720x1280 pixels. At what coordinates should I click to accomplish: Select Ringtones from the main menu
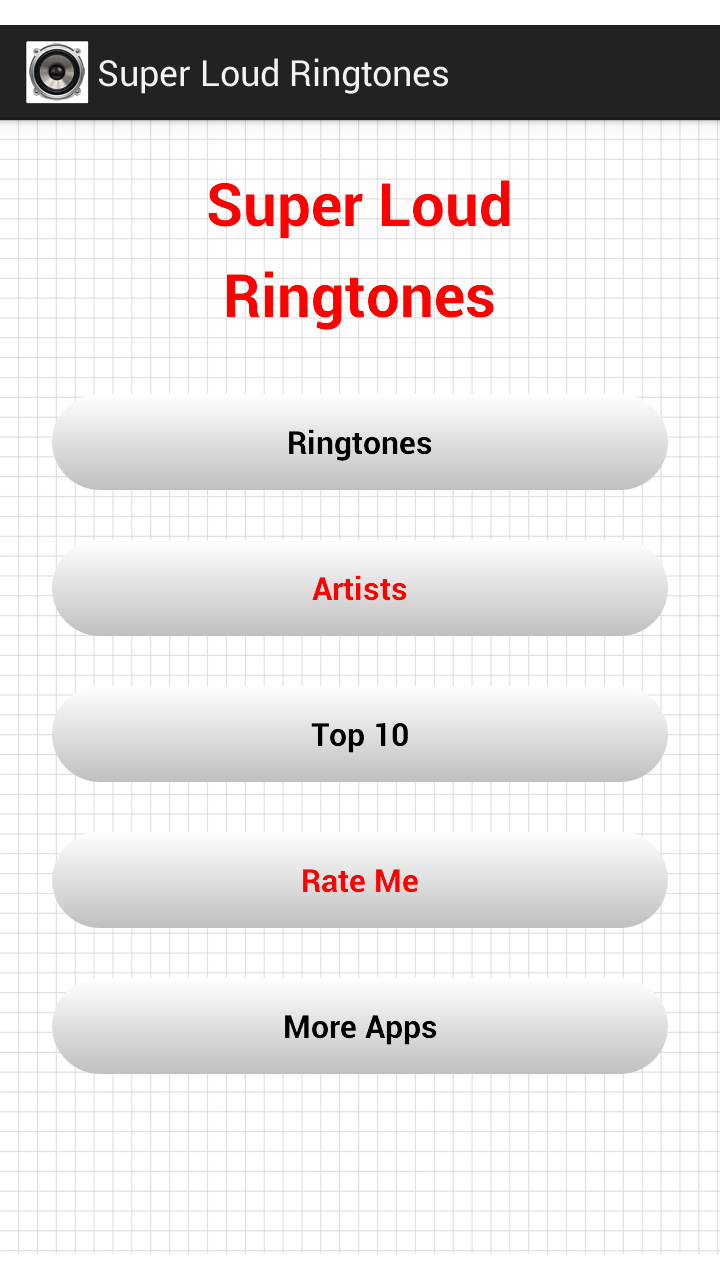360,443
